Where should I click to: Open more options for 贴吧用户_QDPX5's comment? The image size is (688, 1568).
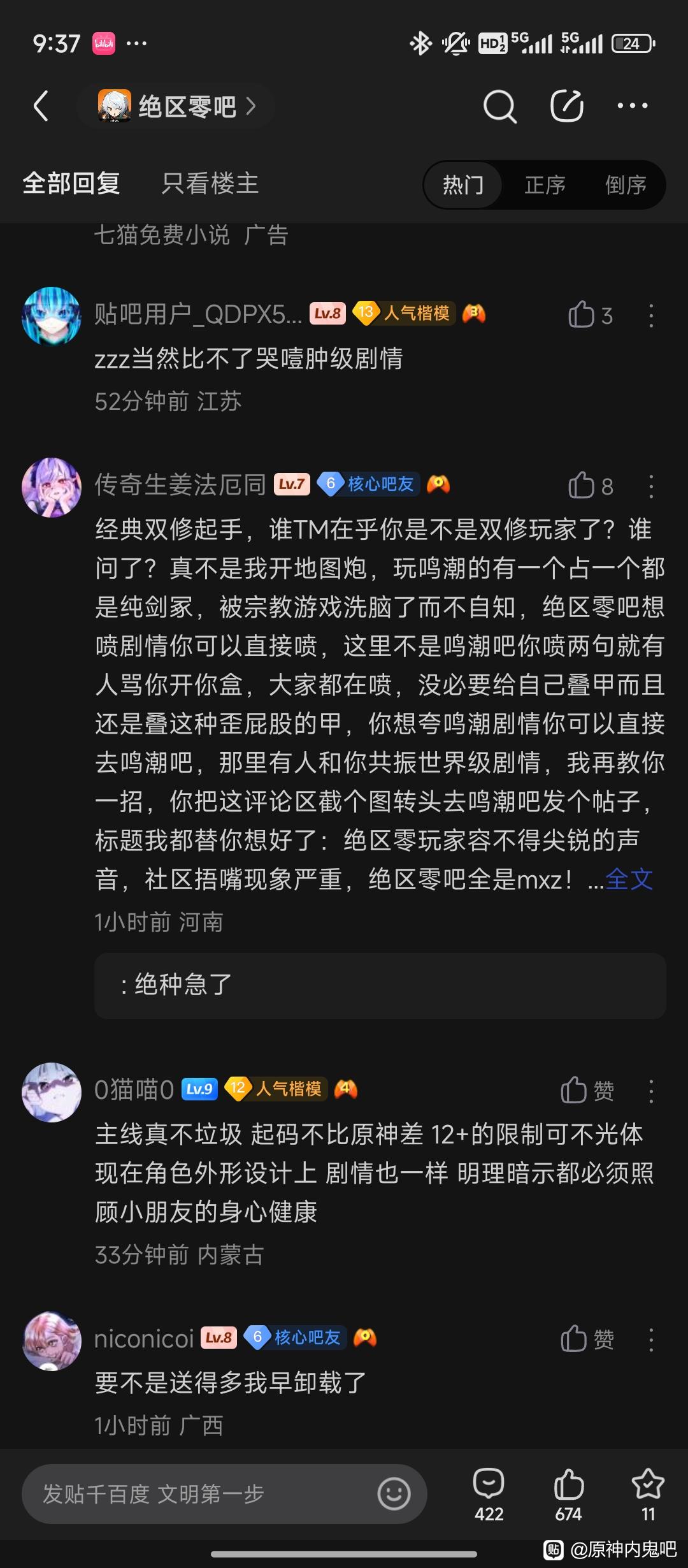(x=650, y=315)
